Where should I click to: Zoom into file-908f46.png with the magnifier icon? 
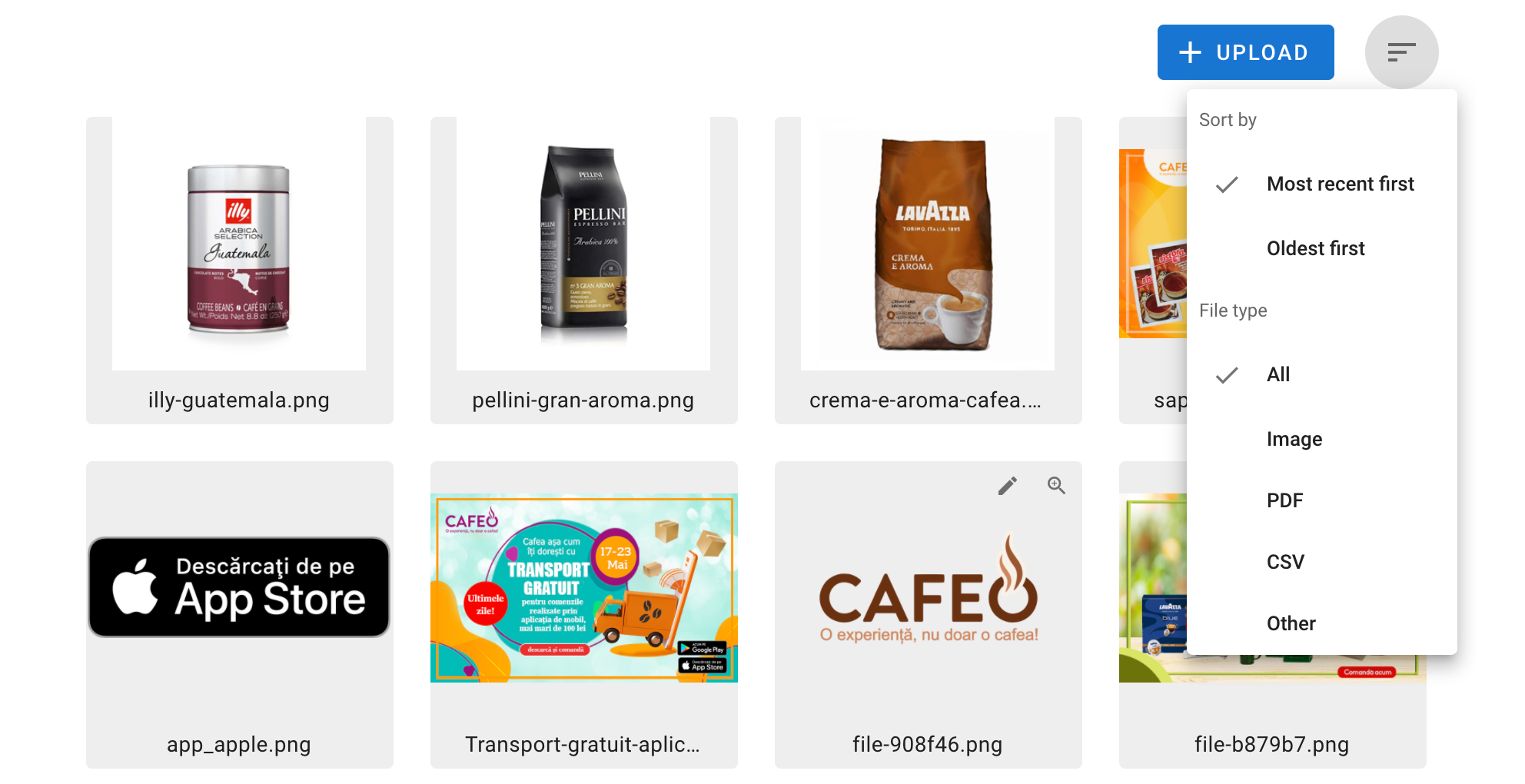(x=1056, y=486)
